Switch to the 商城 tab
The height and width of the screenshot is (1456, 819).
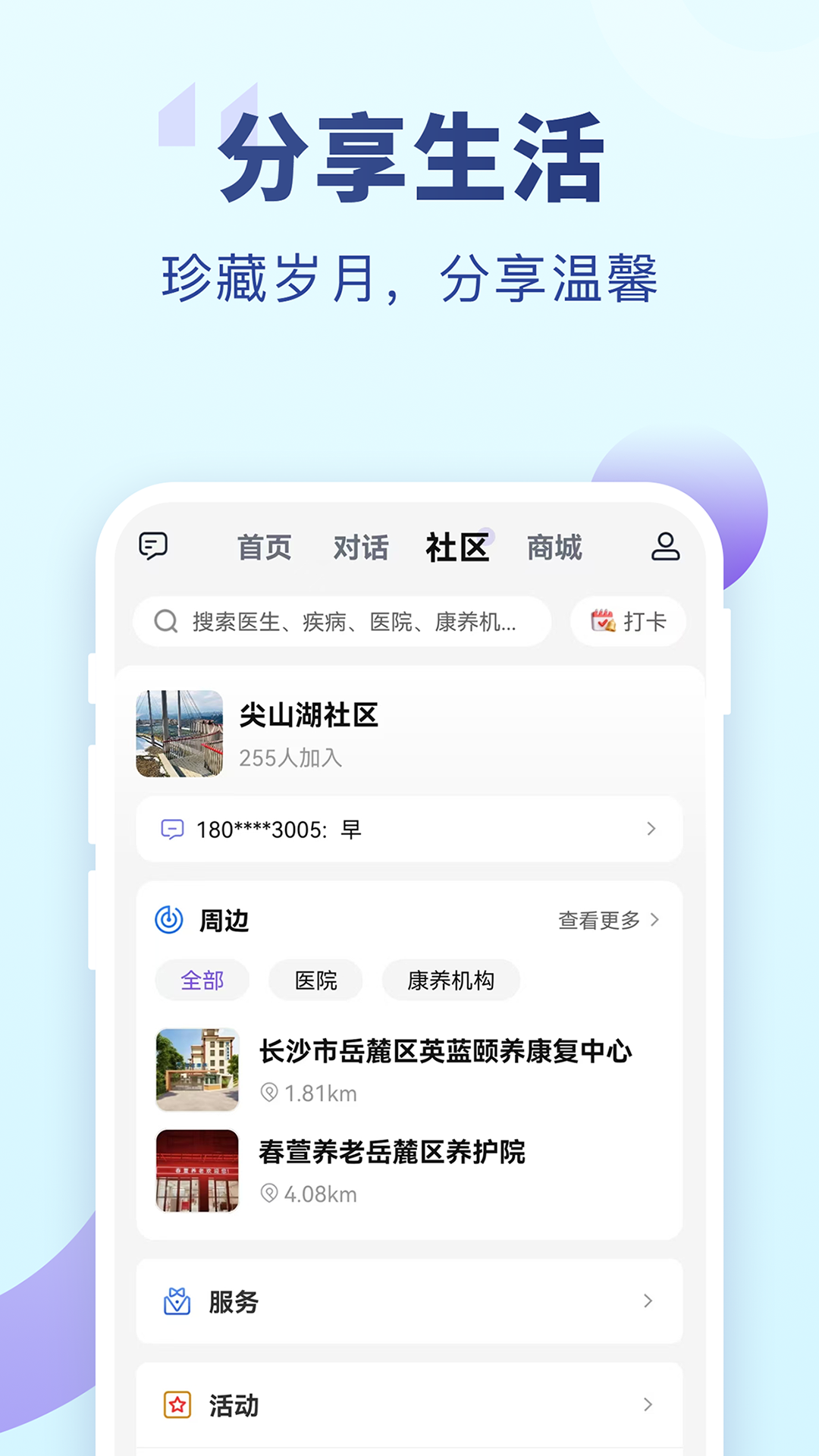pyautogui.click(x=553, y=548)
